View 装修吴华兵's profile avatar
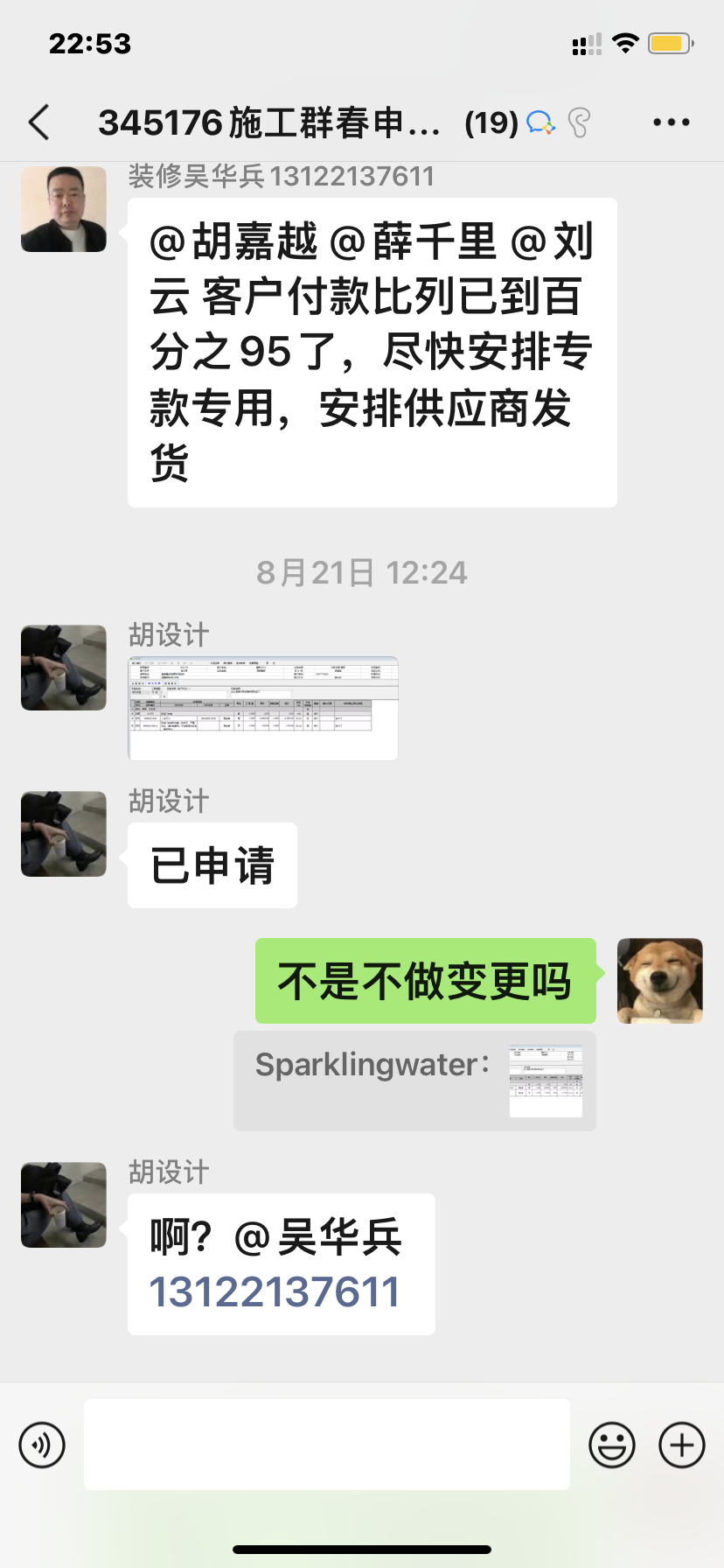Viewport: 724px width, 1568px height. 64,209
